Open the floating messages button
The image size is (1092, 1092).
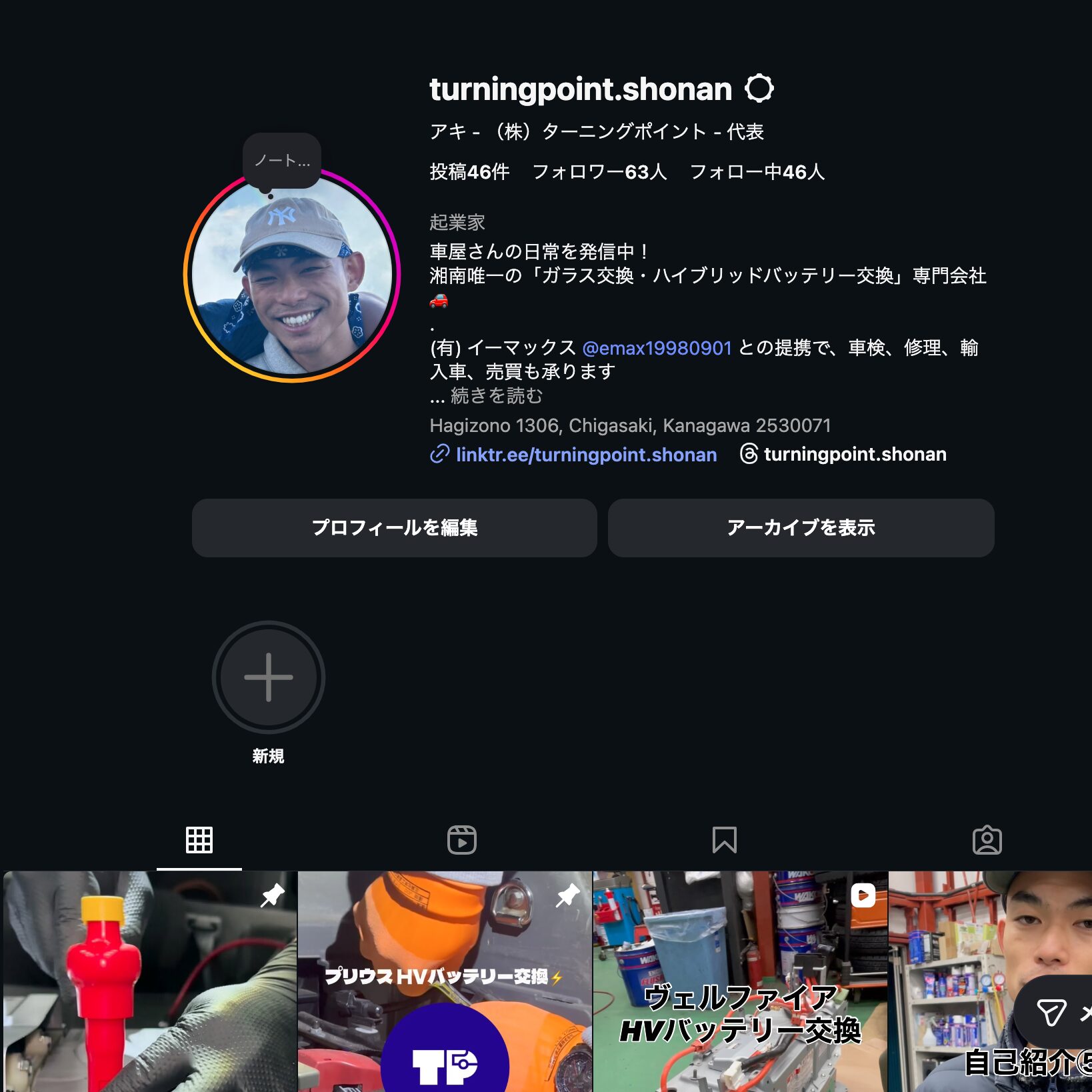coord(1053,1013)
